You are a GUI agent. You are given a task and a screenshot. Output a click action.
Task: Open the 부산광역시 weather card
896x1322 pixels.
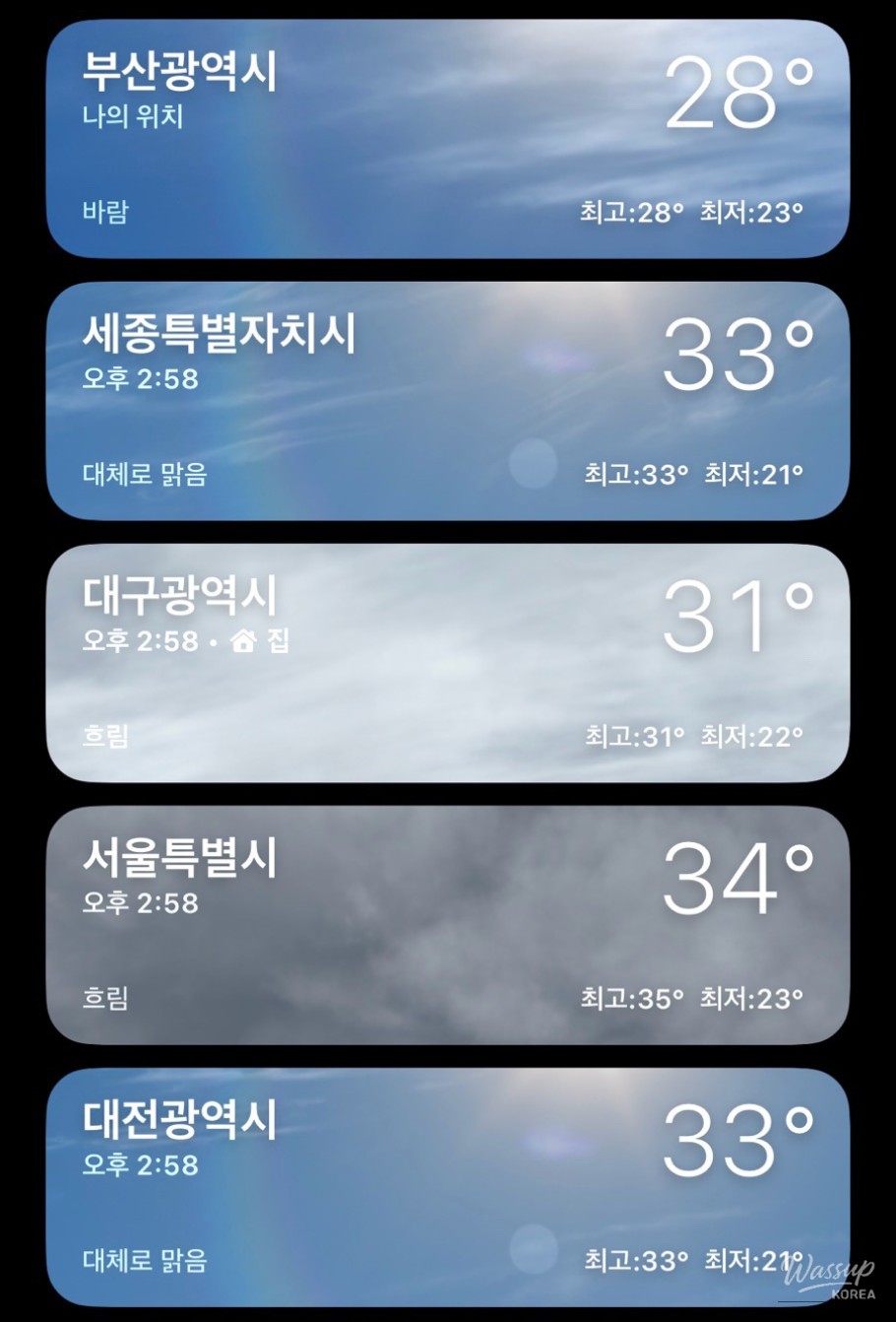click(x=448, y=139)
